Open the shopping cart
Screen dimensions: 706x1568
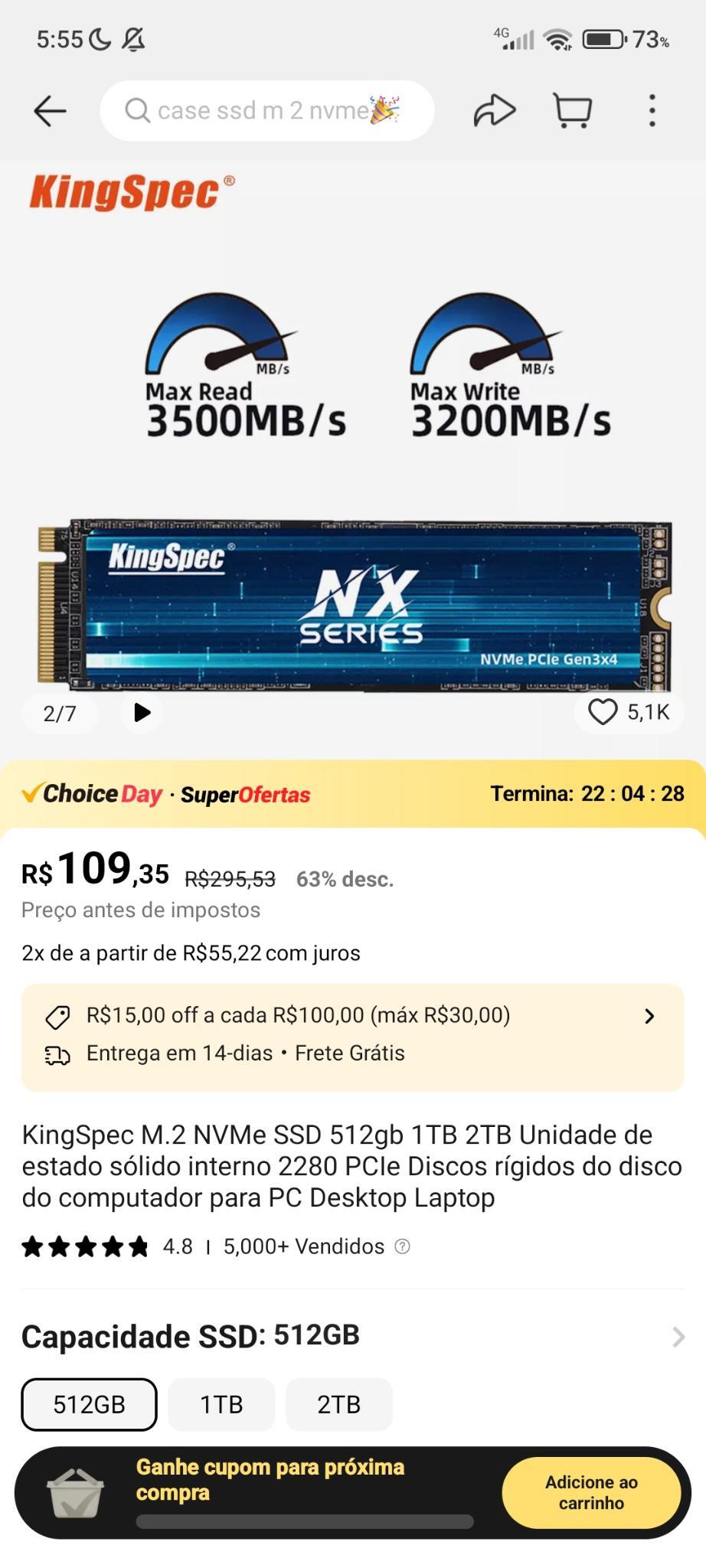(573, 111)
